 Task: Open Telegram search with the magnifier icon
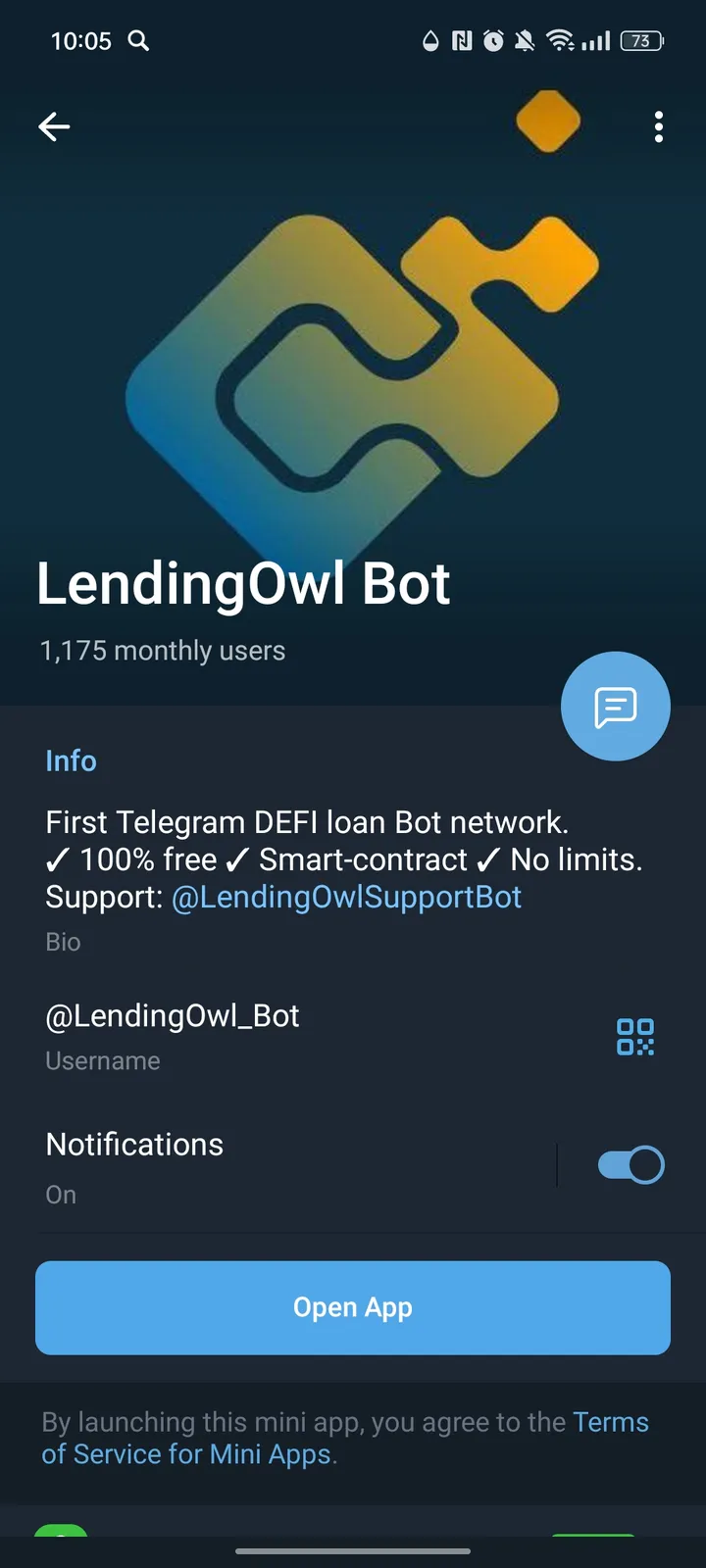coord(138,41)
